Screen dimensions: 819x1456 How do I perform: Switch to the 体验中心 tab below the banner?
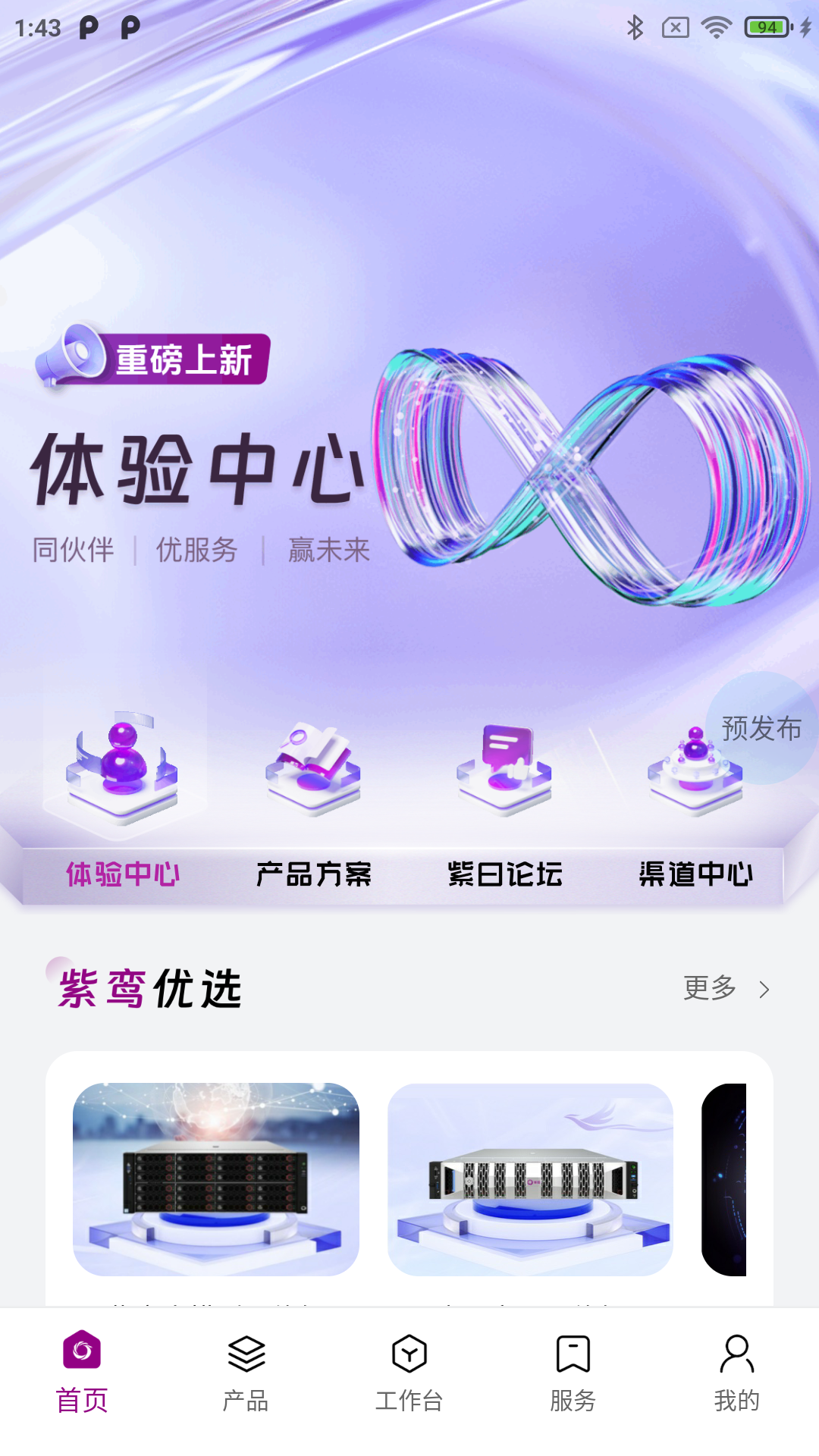point(124,874)
